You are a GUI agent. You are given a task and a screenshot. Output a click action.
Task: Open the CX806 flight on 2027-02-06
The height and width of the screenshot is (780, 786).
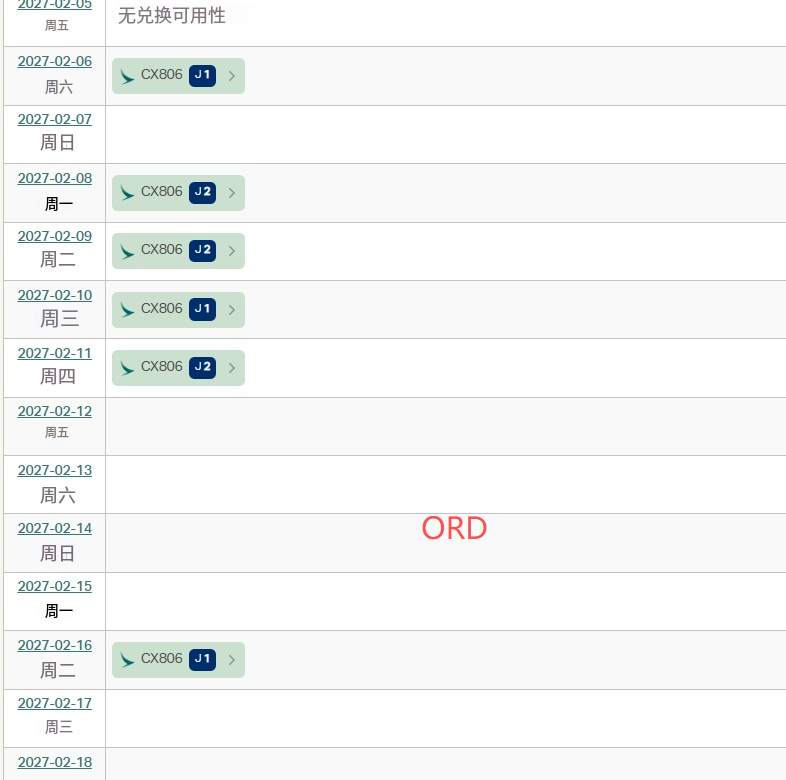(x=178, y=76)
